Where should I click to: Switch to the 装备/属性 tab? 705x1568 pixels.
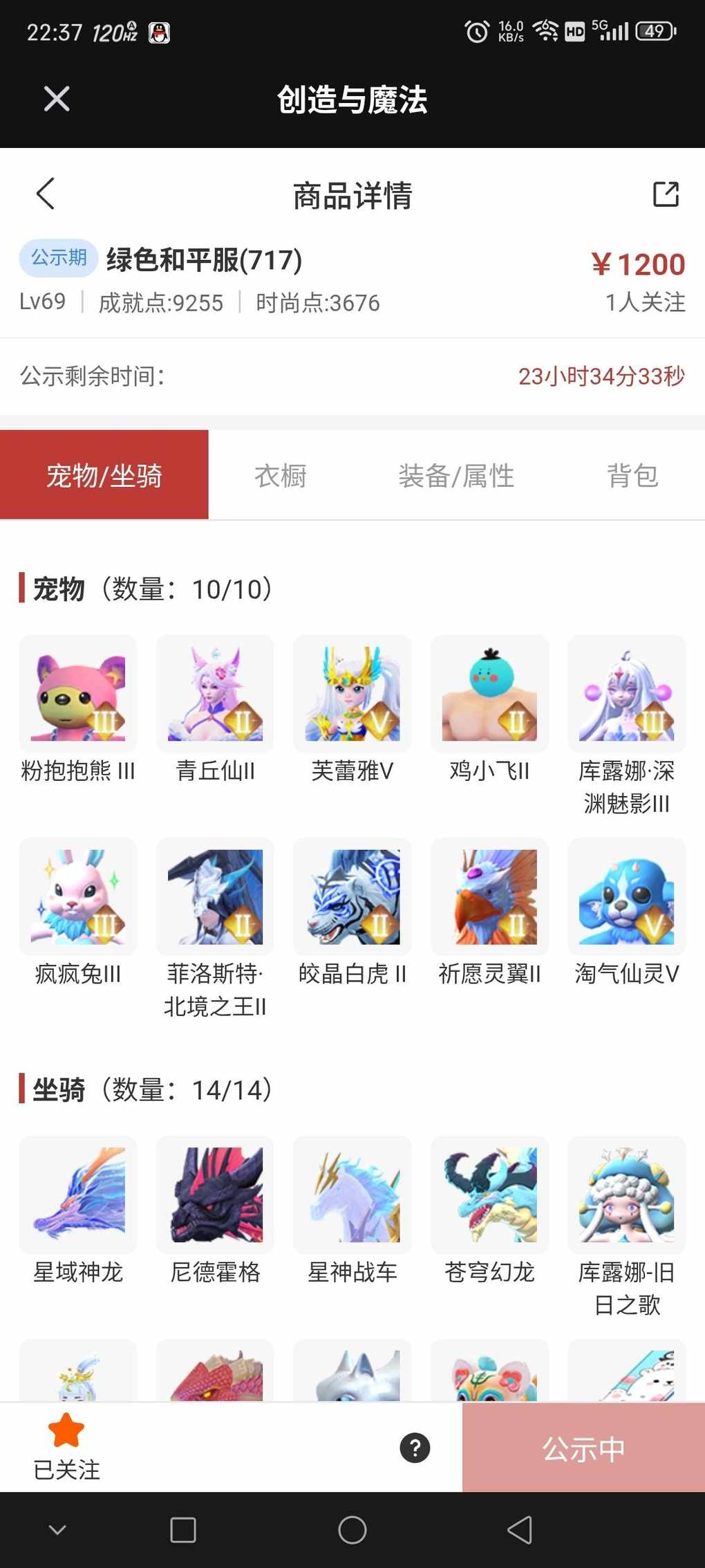(456, 476)
